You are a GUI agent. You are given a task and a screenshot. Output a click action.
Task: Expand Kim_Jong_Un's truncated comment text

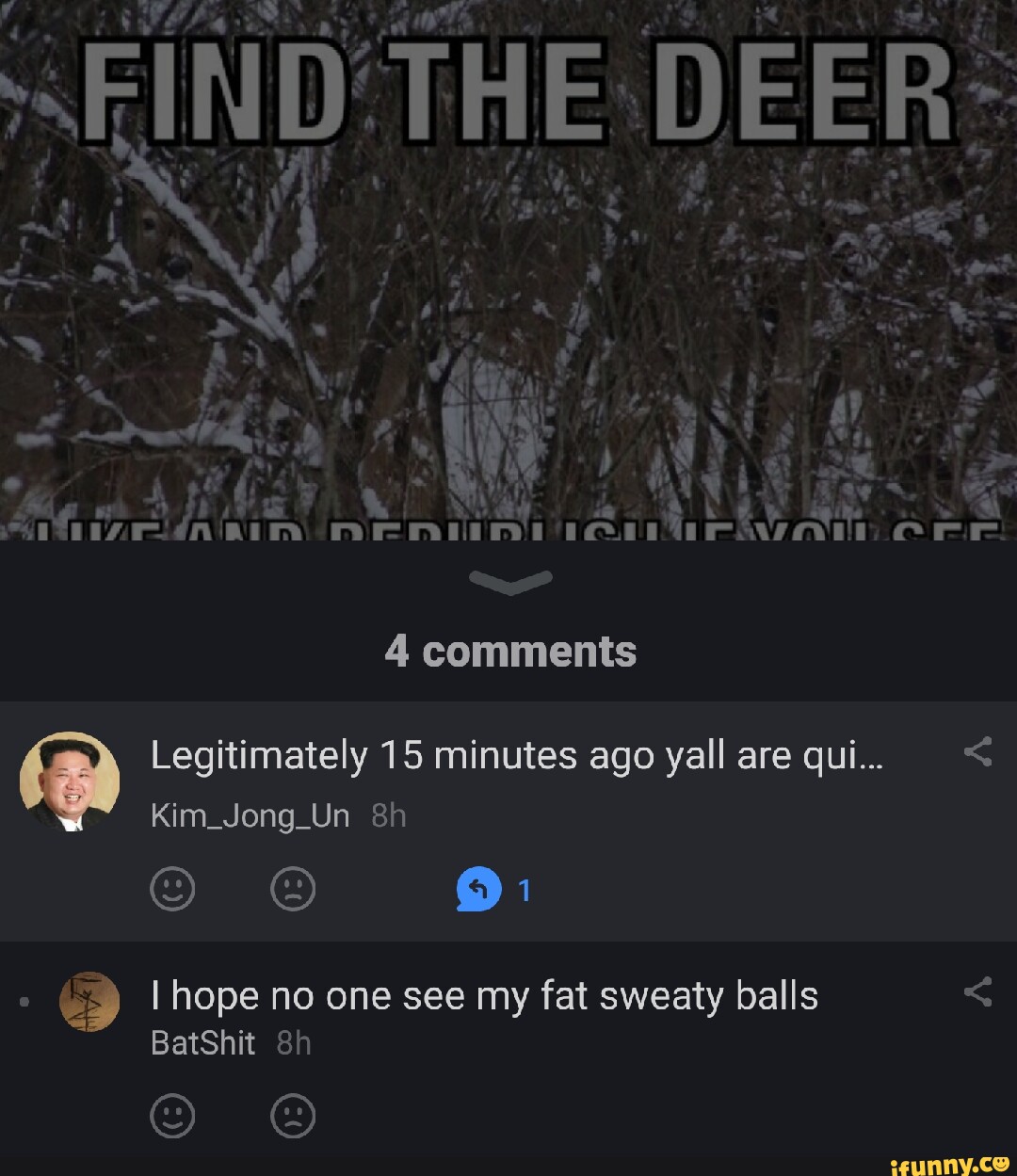[x=518, y=753]
